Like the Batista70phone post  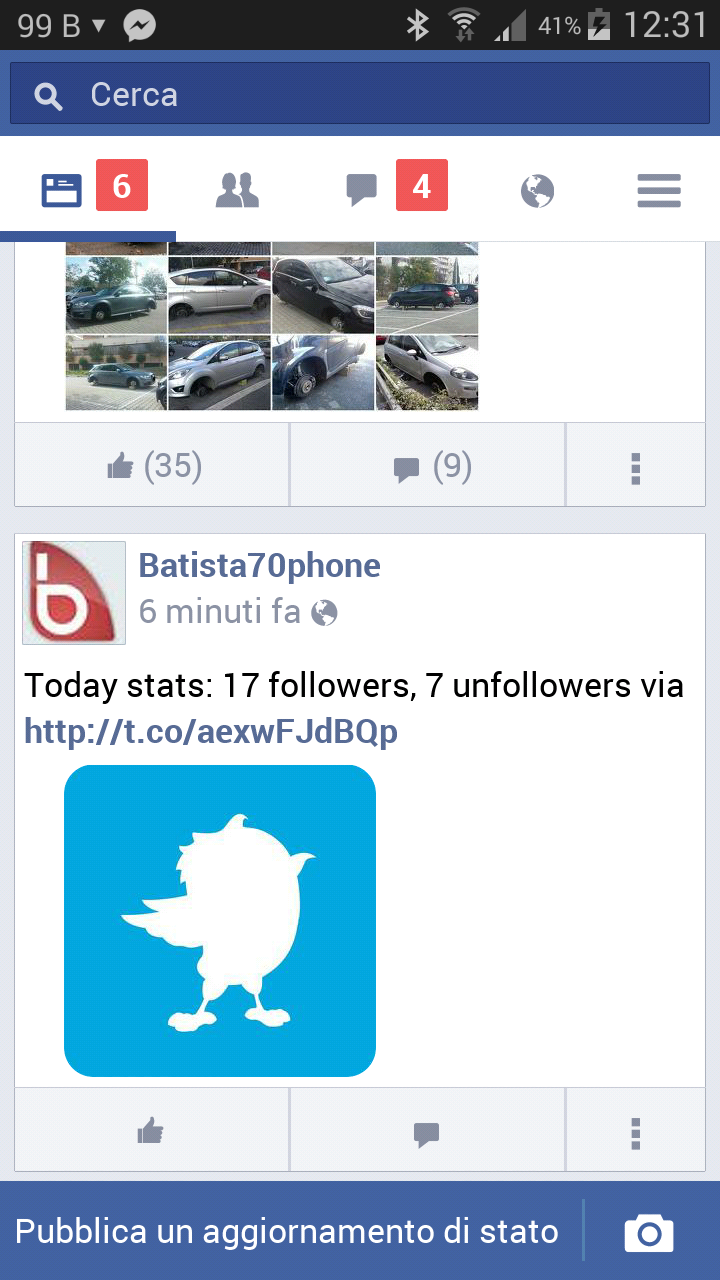point(152,1131)
